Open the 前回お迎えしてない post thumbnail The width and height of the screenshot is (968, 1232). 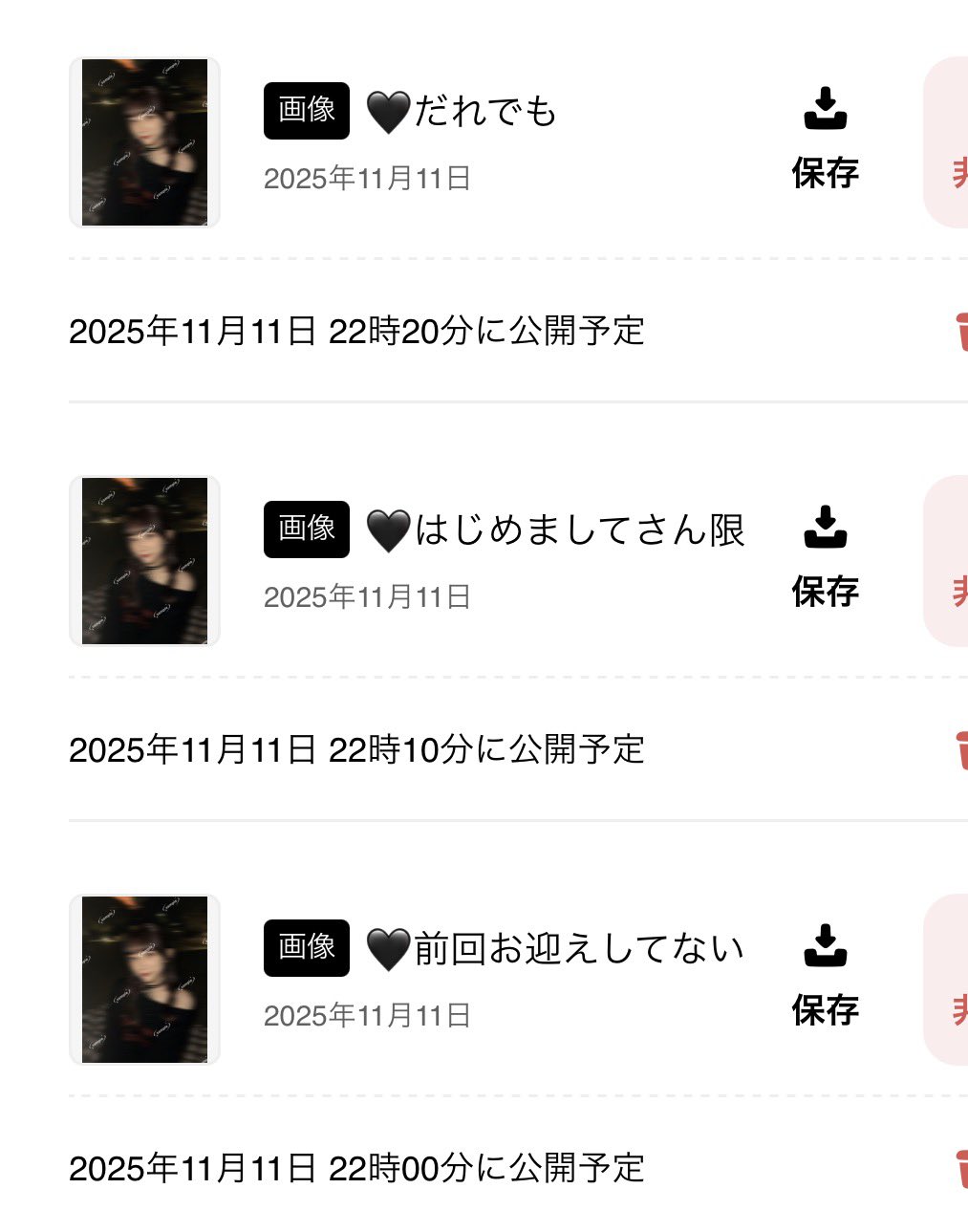click(x=144, y=980)
